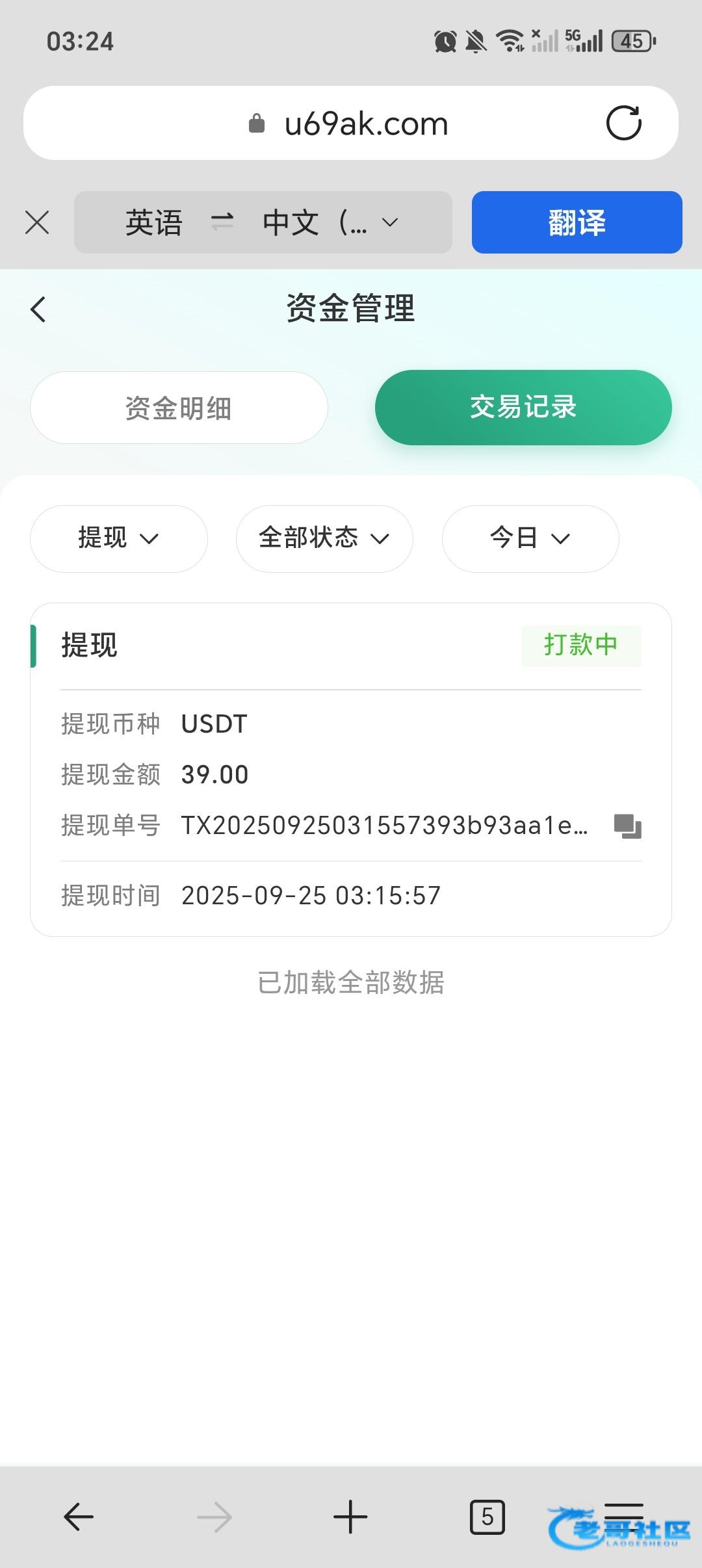The height and width of the screenshot is (1568, 702).
Task: Switch to the 资金明细 tab
Action: pyautogui.click(x=179, y=408)
